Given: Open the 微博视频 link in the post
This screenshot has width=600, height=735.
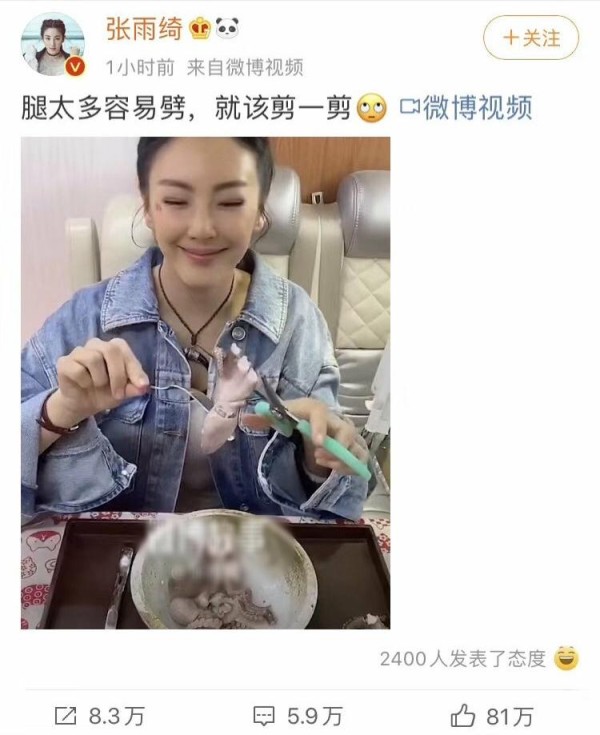Looking at the screenshot, I should coord(466,108).
